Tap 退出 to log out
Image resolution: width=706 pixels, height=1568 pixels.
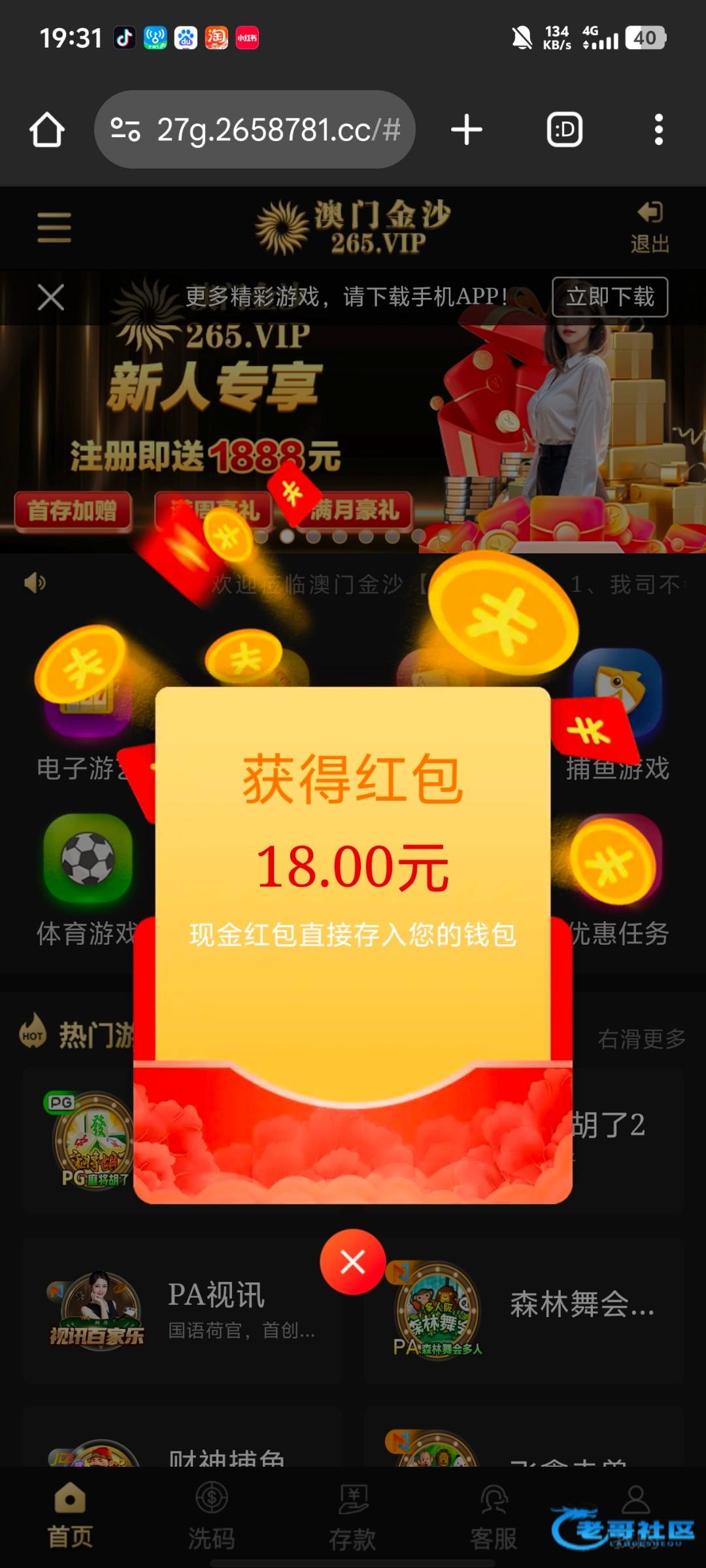(649, 227)
